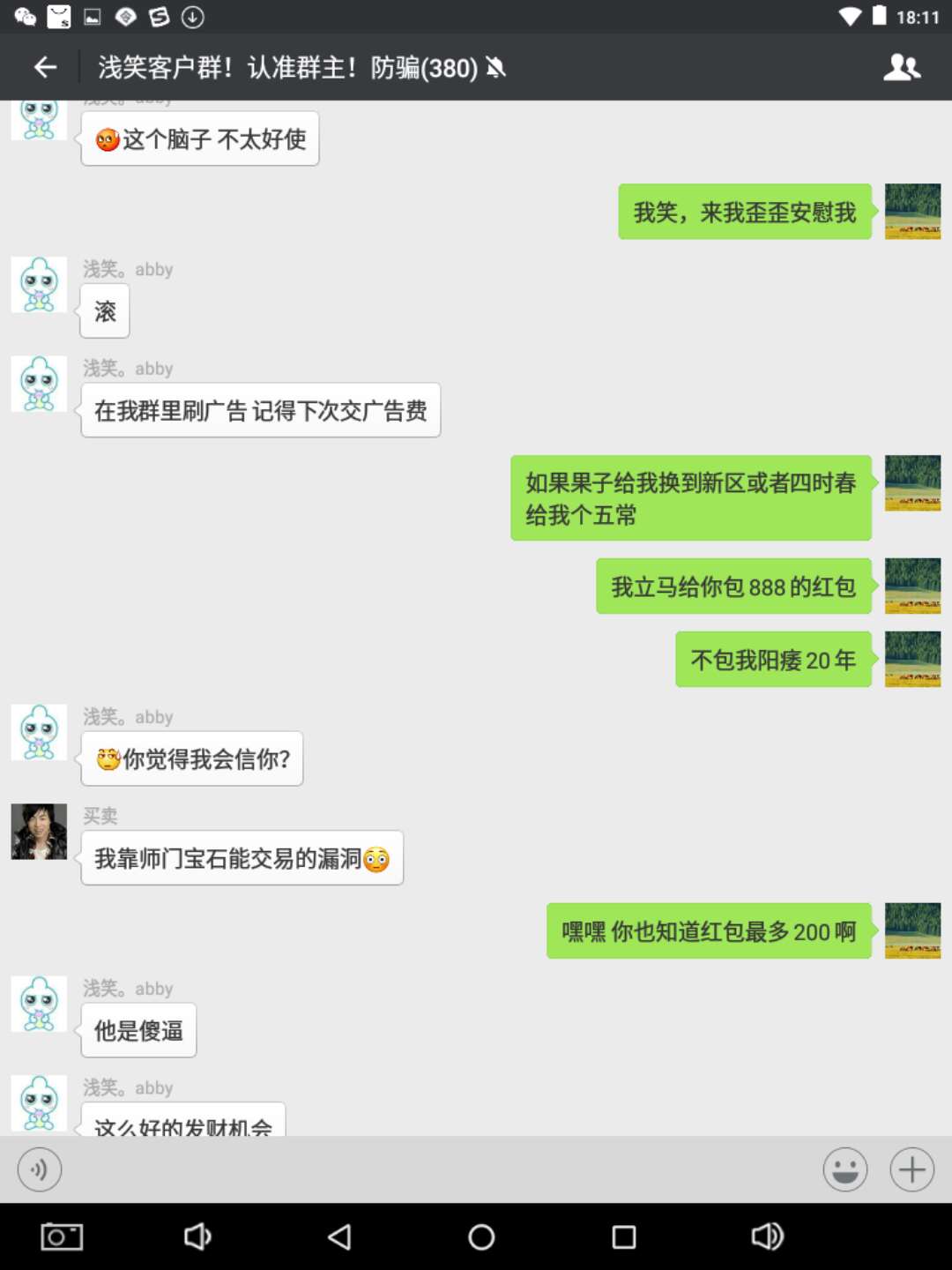952x1270 pixels.
Task: Take a screenshot using navigation bar camera
Action: 62,1236
